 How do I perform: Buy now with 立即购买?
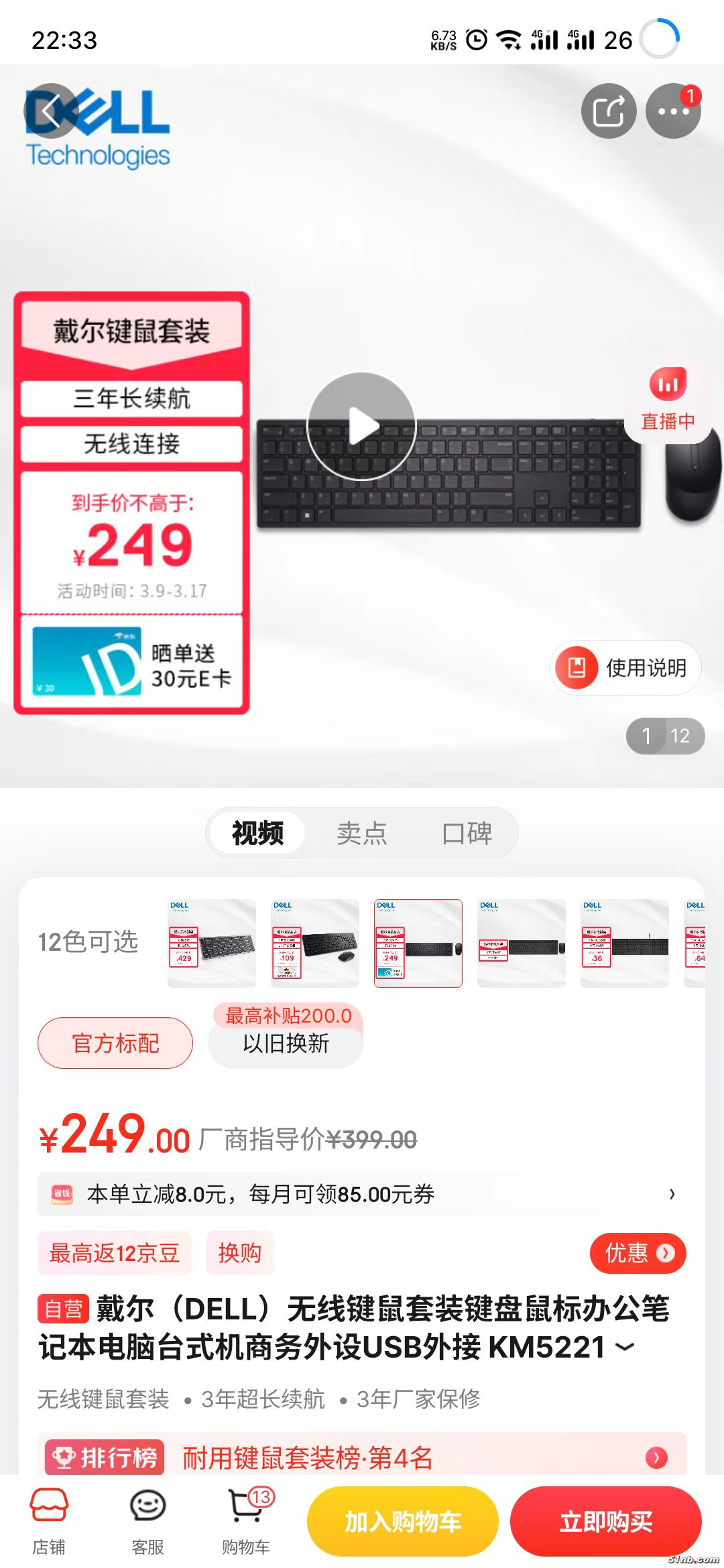click(x=606, y=1521)
